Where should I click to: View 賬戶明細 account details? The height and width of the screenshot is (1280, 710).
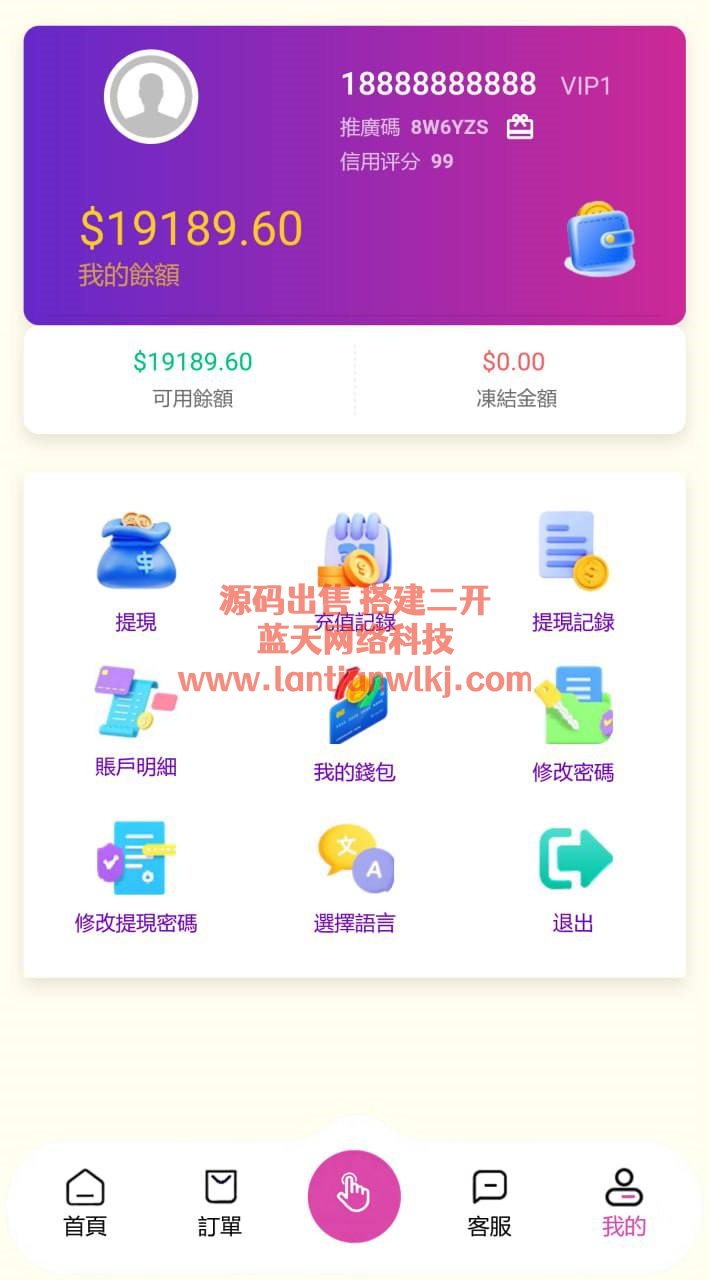click(x=136, y=720)
